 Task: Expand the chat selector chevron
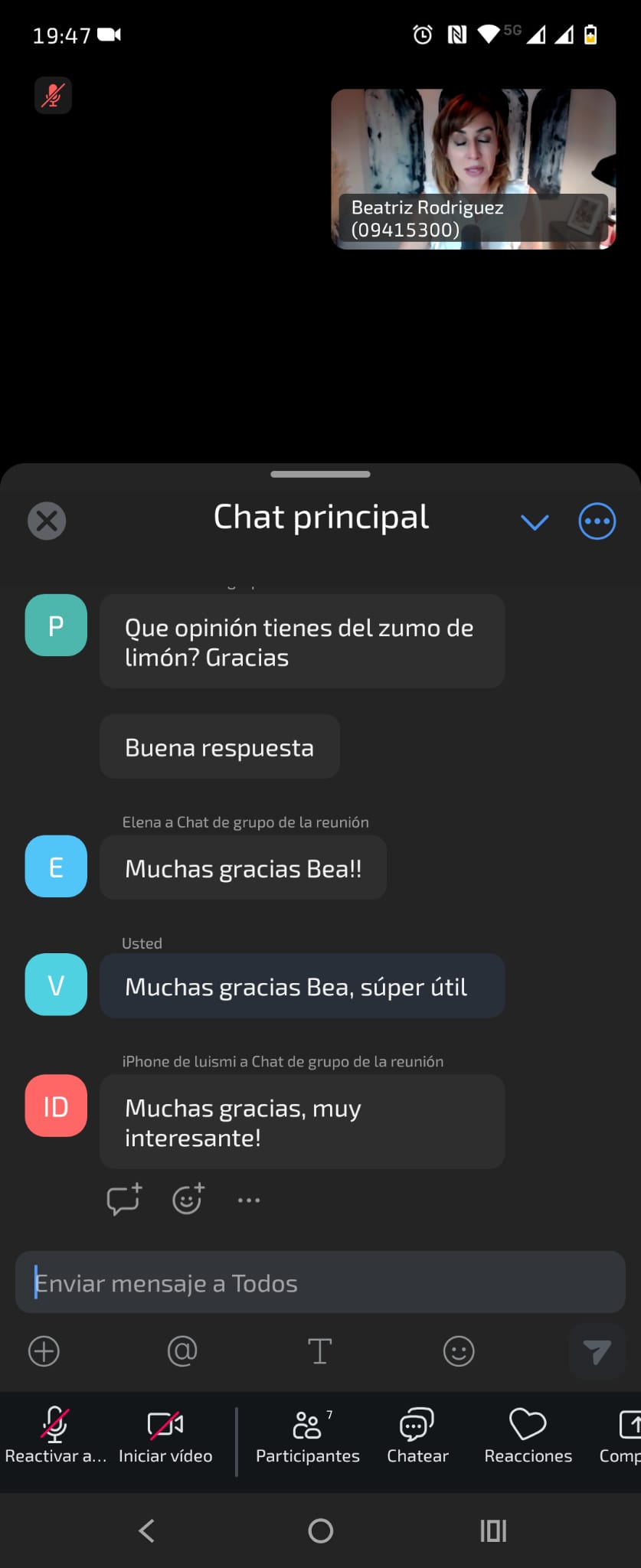coord(535,522)
